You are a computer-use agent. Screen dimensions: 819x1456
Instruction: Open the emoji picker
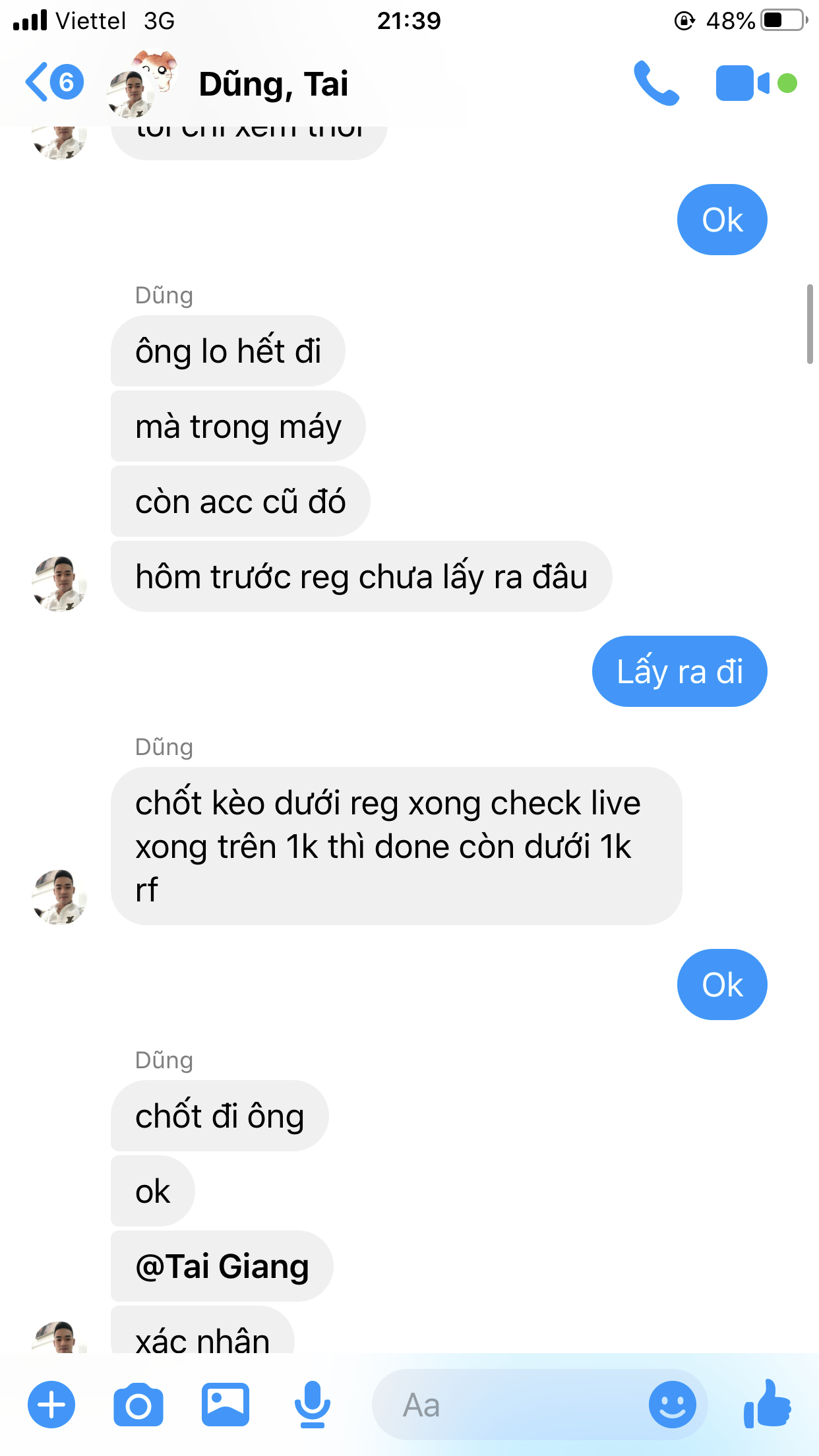pos(672,1405)
